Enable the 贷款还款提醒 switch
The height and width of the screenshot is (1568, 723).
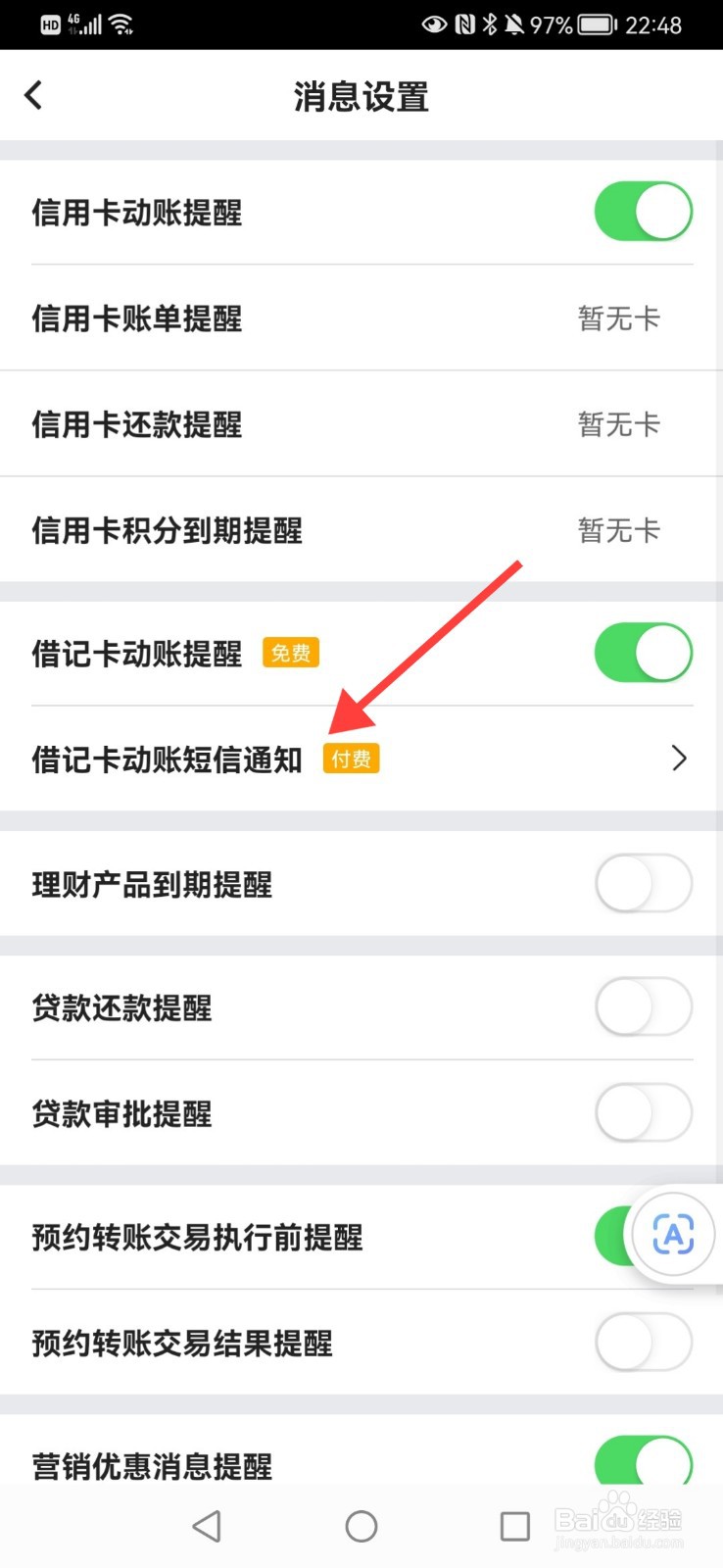tap(643, 1007)
